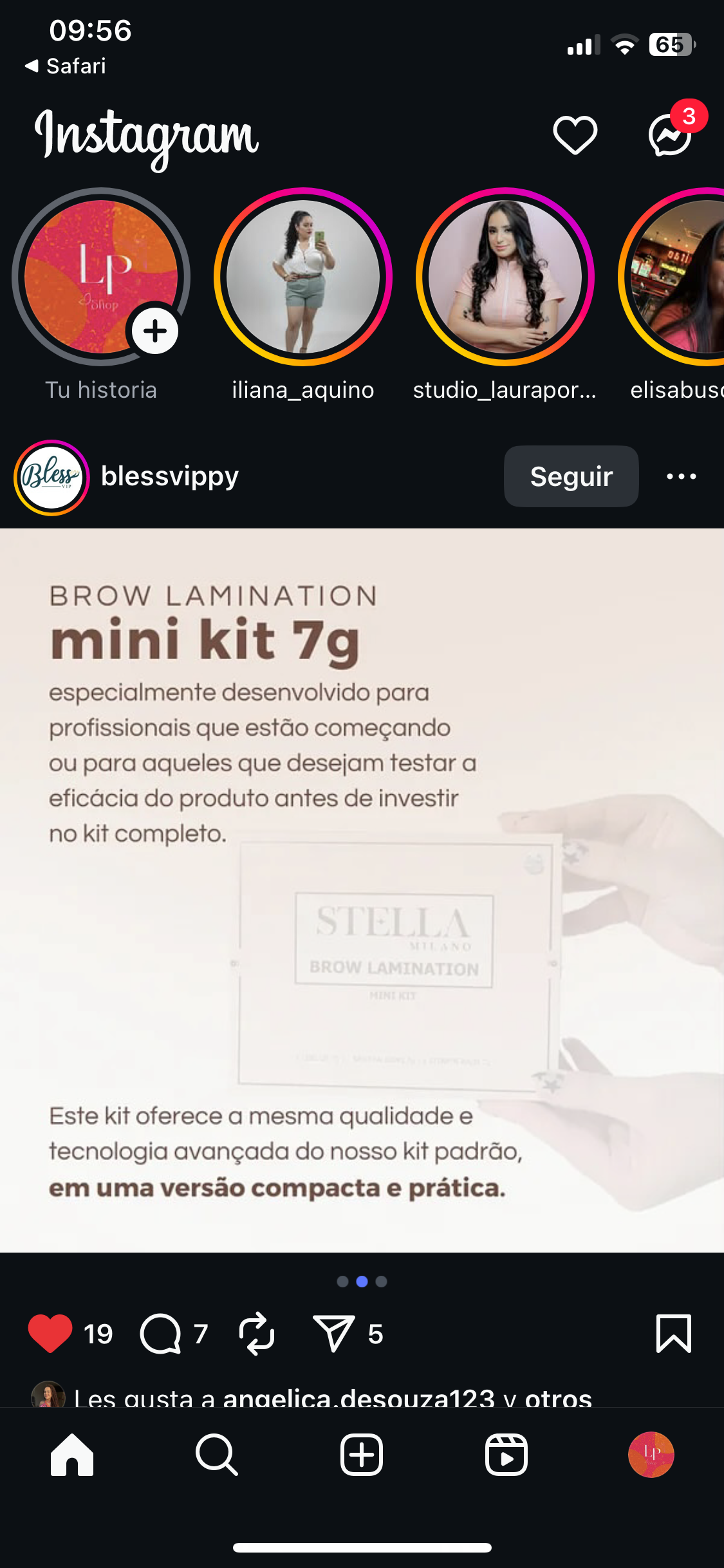View studio_laurapor's story
The height and width of the screenshot is (1568, 724).
tap(505, 277)
